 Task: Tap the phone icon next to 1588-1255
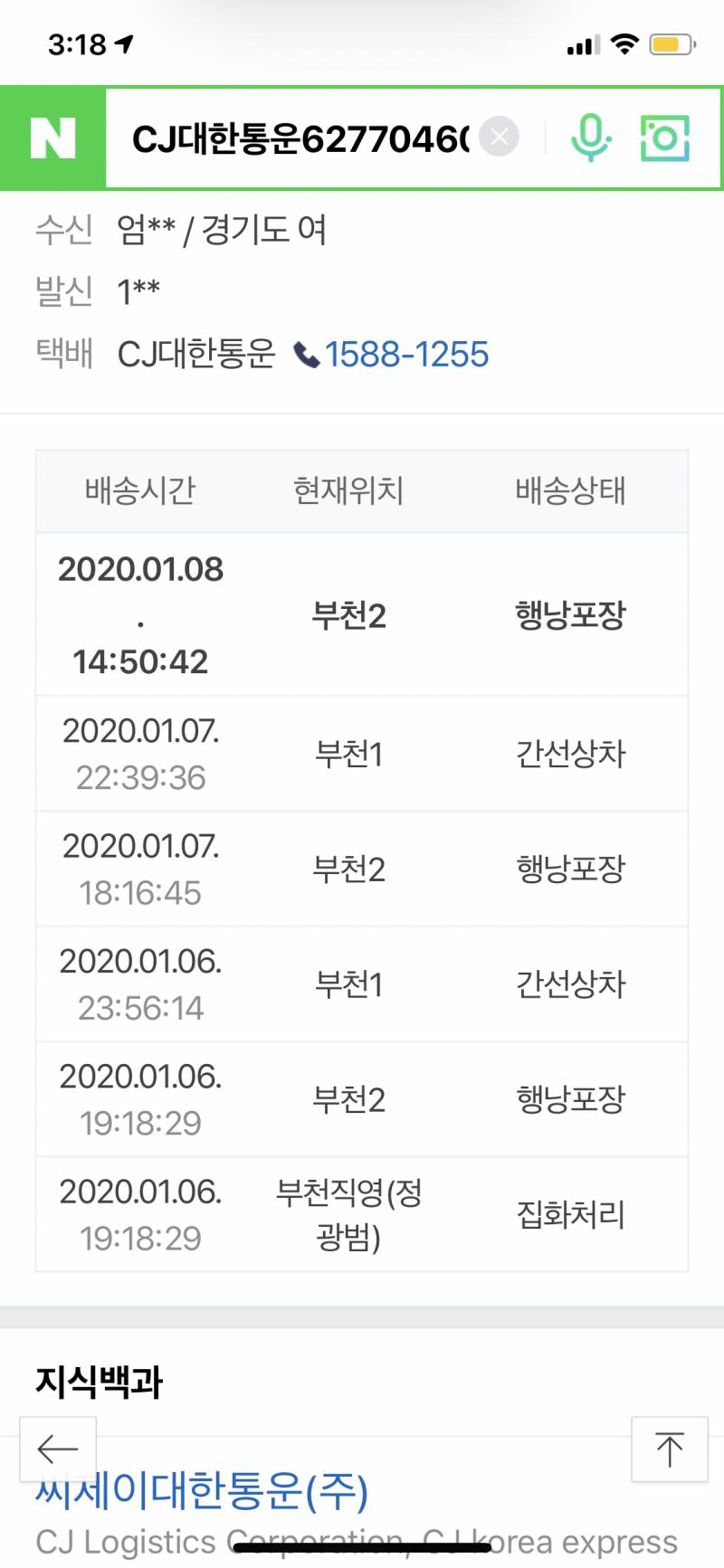pyautogui.click(x=308, y=353)
